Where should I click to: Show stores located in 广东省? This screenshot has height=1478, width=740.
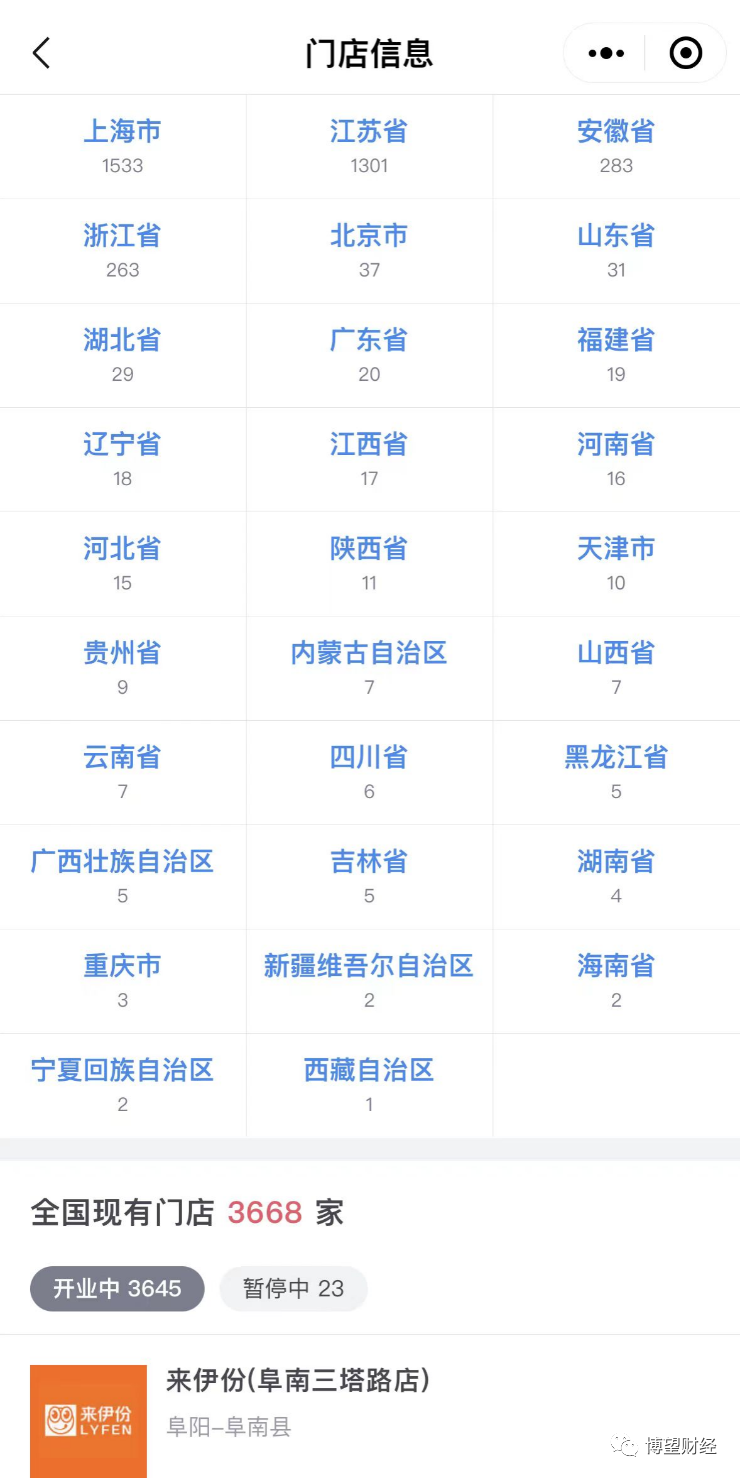pos(369,355)
